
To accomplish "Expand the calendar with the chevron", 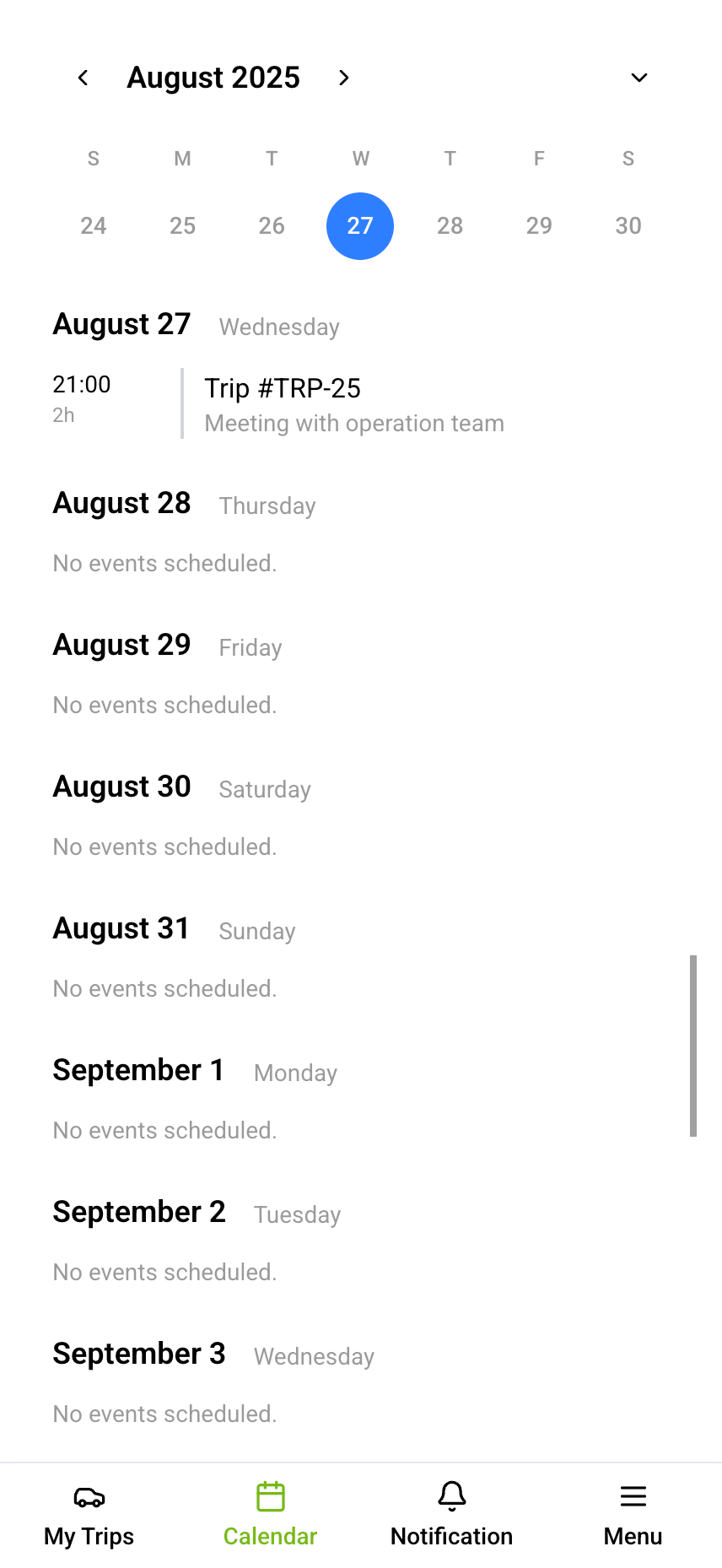I will (639, 78).
